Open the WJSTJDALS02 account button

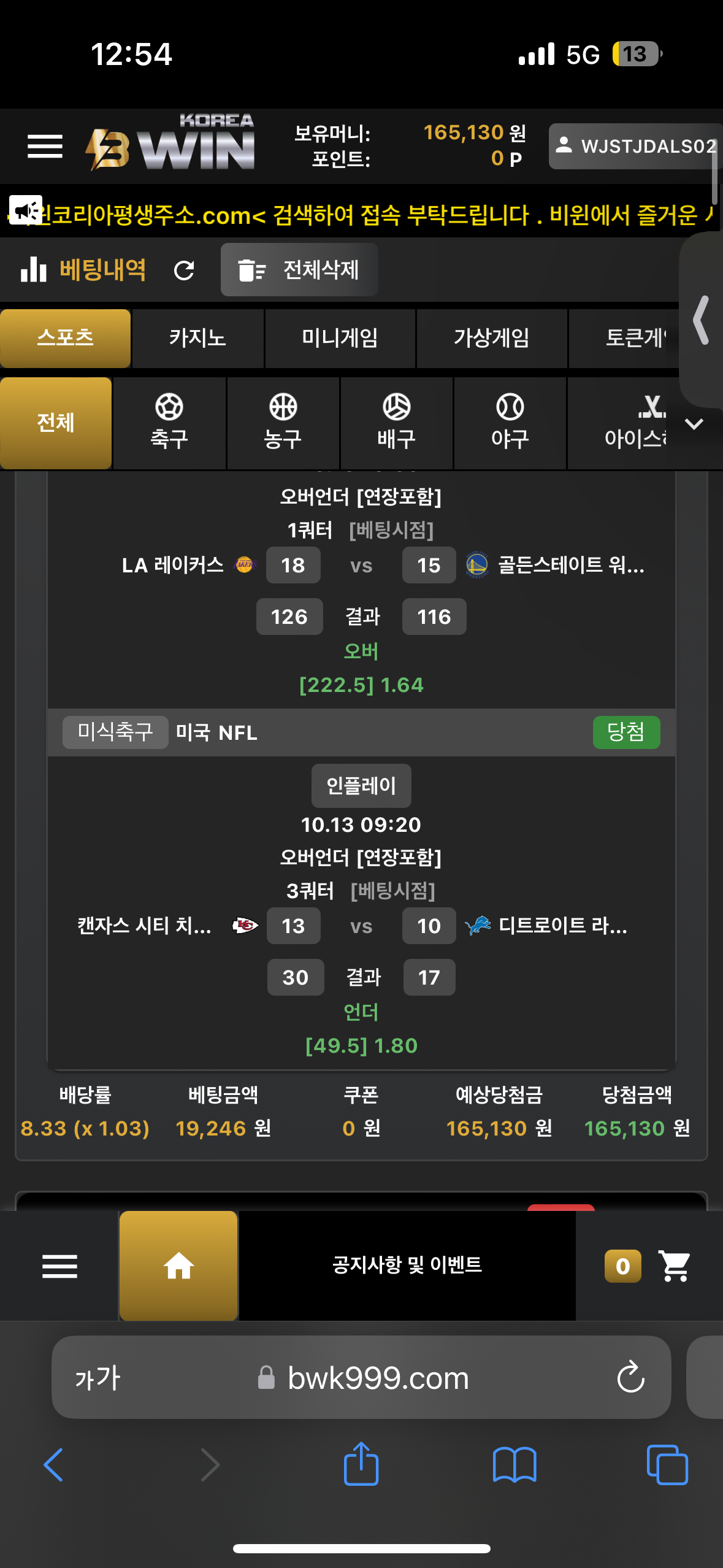pyautogui.click(x=635, y=146)
